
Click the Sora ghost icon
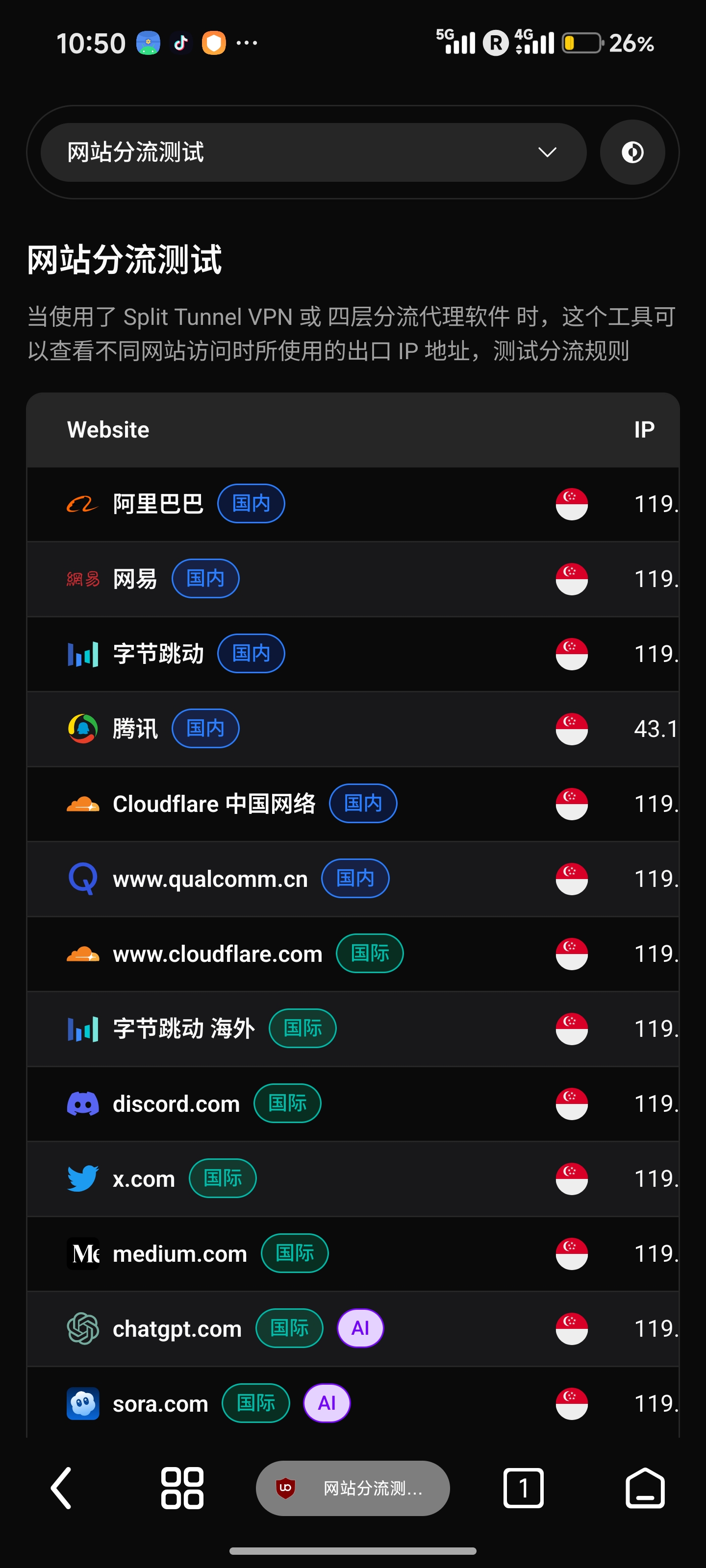click(83, 1403)
